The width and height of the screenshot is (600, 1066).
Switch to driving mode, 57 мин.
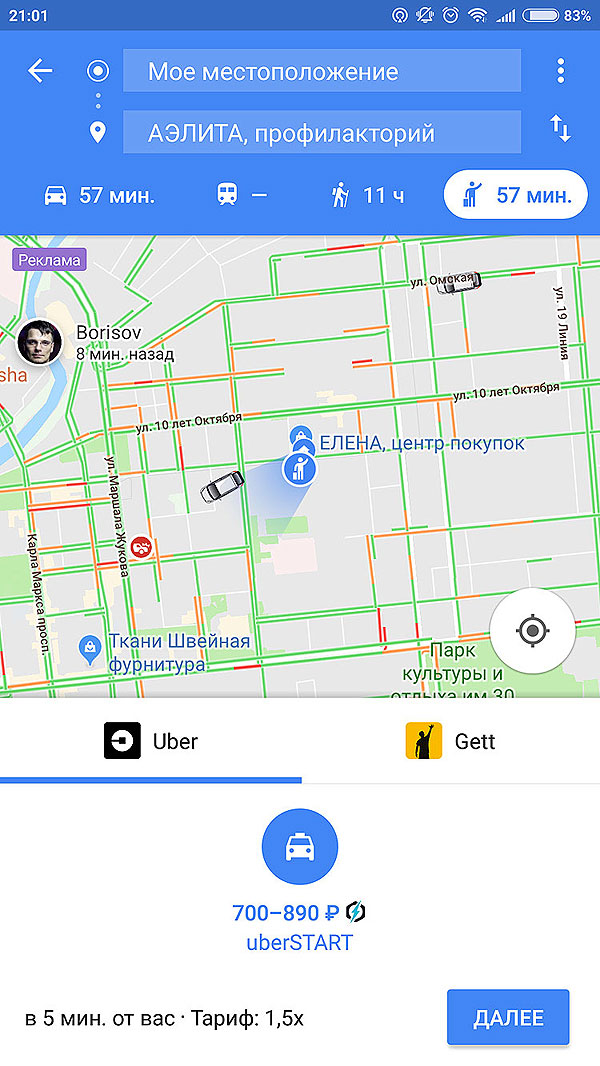click(x=99, y=195)
